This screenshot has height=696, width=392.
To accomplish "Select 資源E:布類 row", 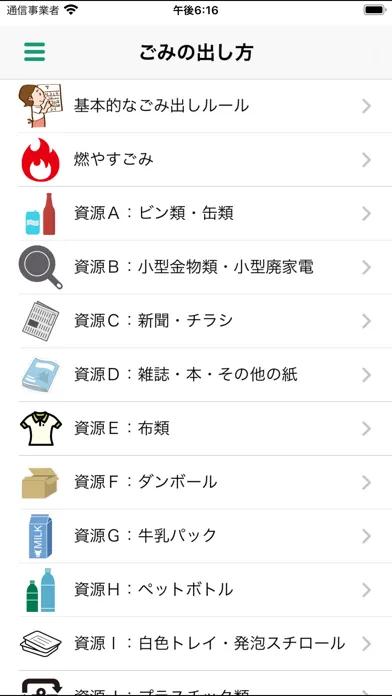I will point(196,428).
